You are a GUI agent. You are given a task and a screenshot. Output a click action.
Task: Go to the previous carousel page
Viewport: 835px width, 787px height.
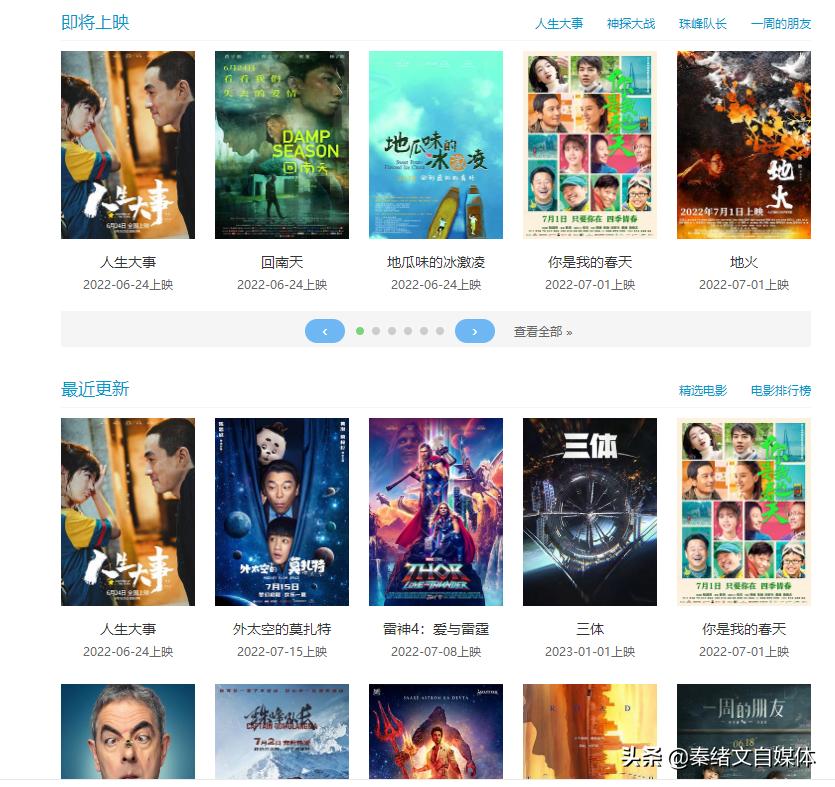[x=325, y=331]
